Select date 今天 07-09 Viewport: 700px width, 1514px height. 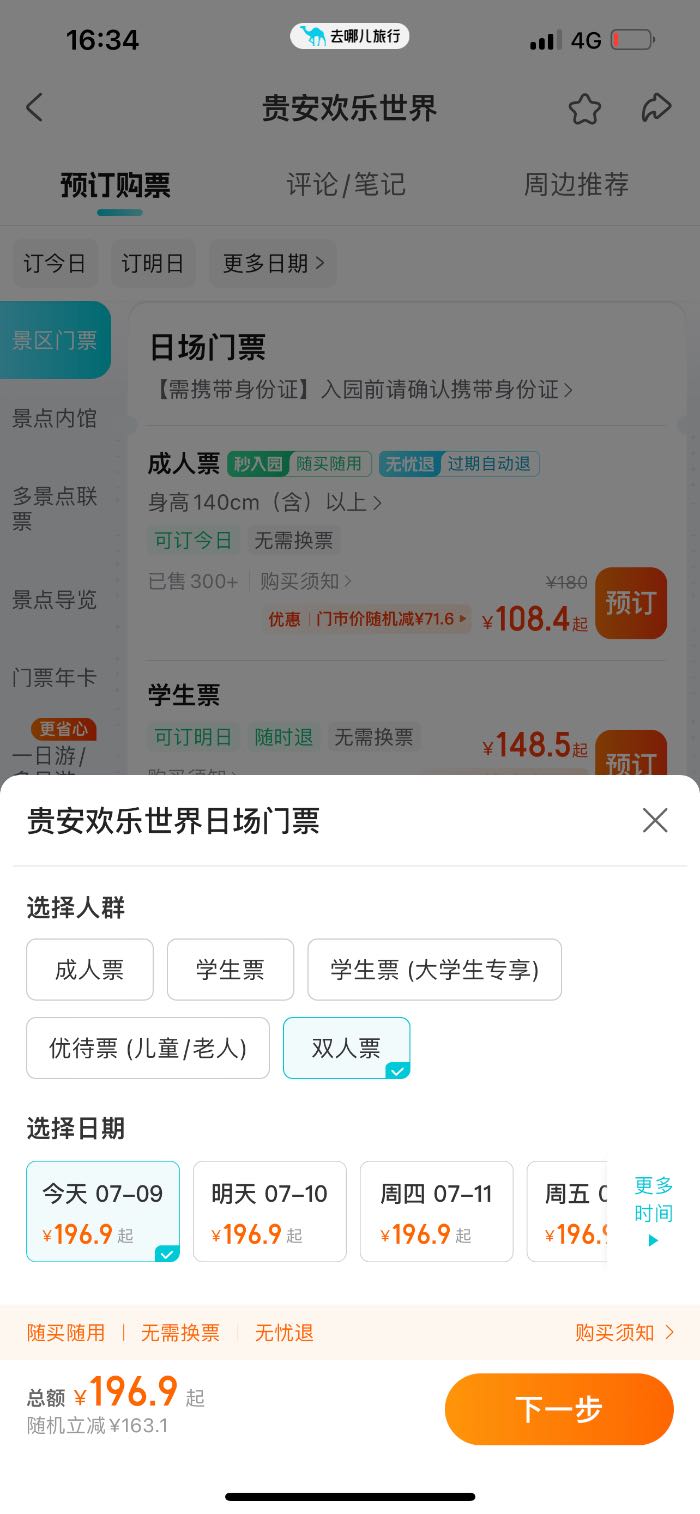tap(103, 1211)
